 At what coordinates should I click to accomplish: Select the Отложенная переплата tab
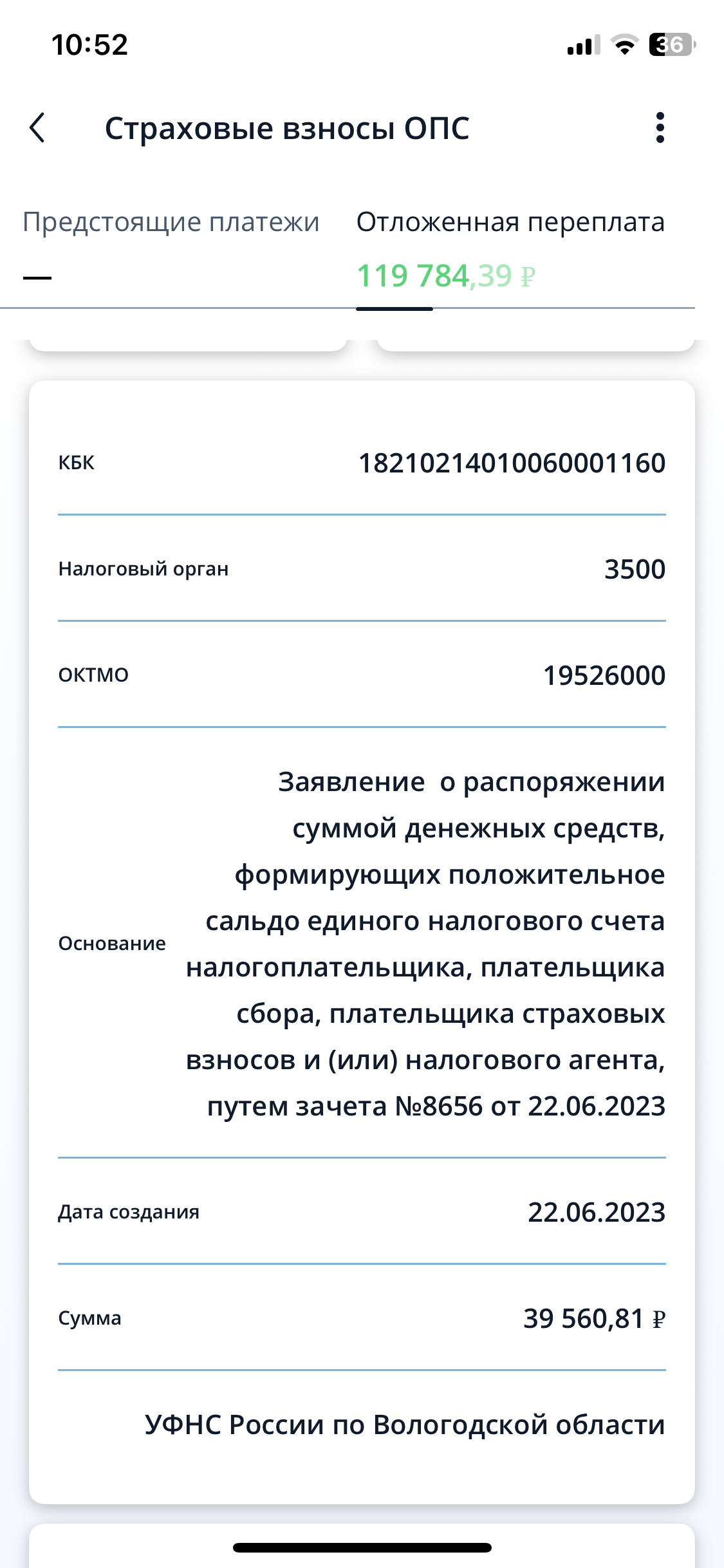(510, 247)
